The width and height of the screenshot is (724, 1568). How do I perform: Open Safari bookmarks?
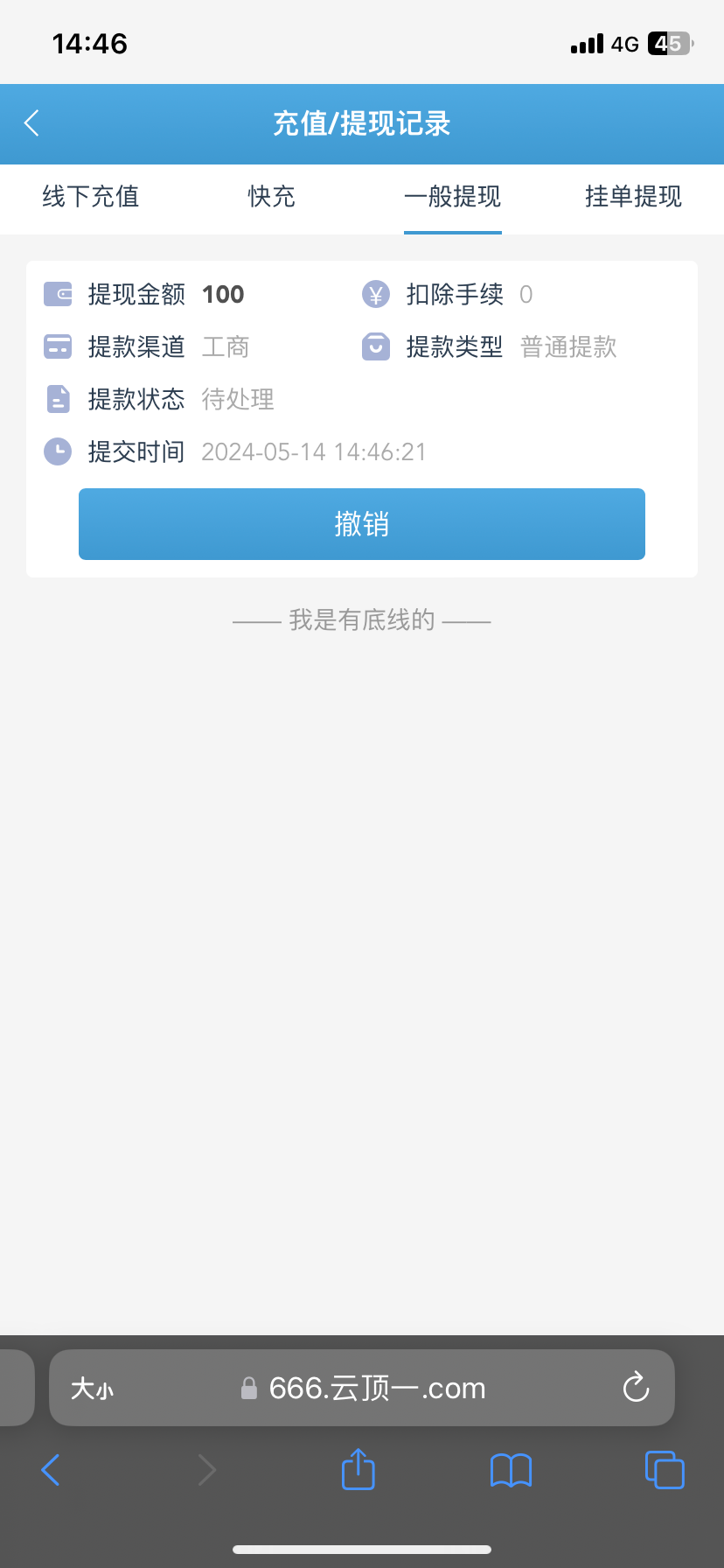[x=512, y=1470]
